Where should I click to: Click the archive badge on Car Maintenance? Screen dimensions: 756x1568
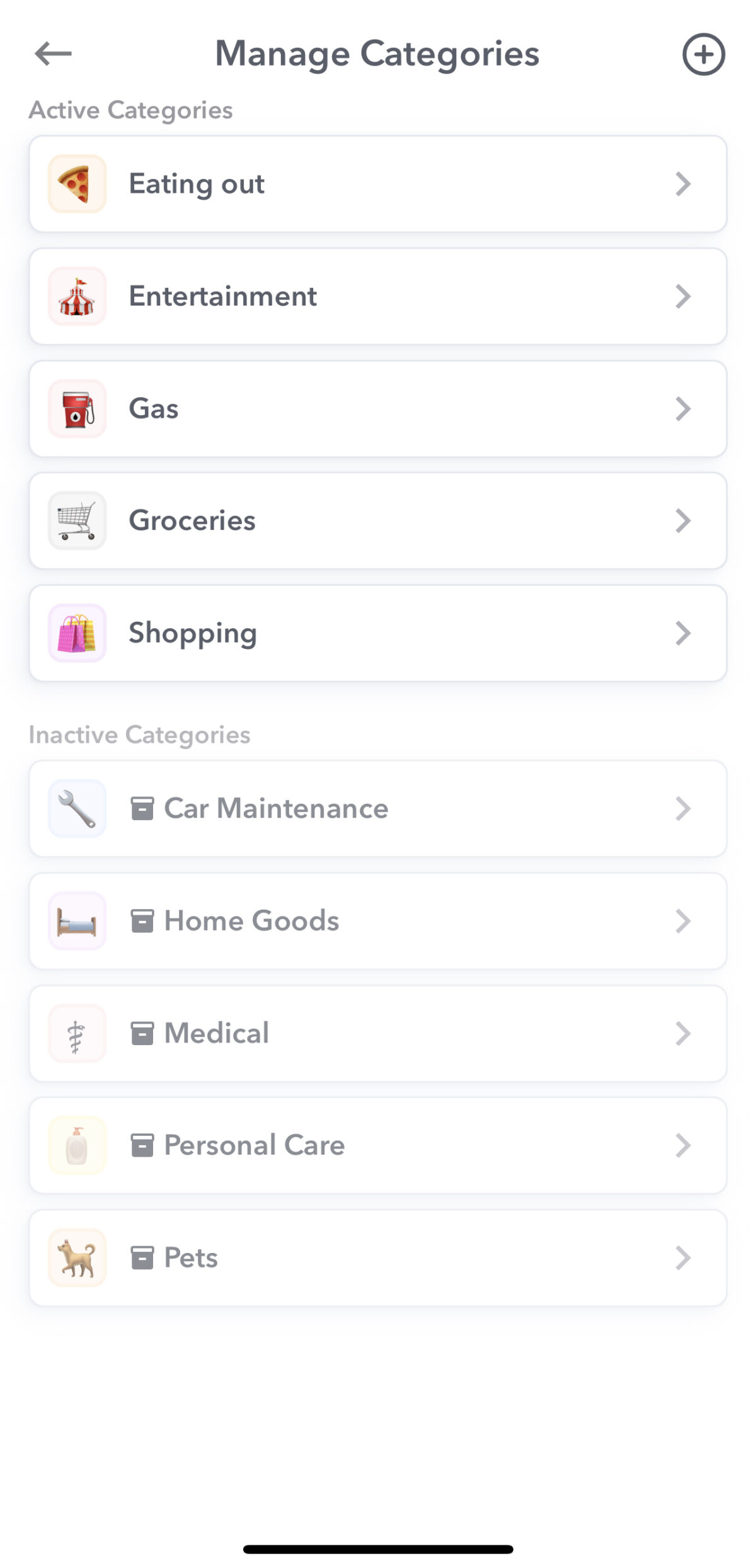144,809
